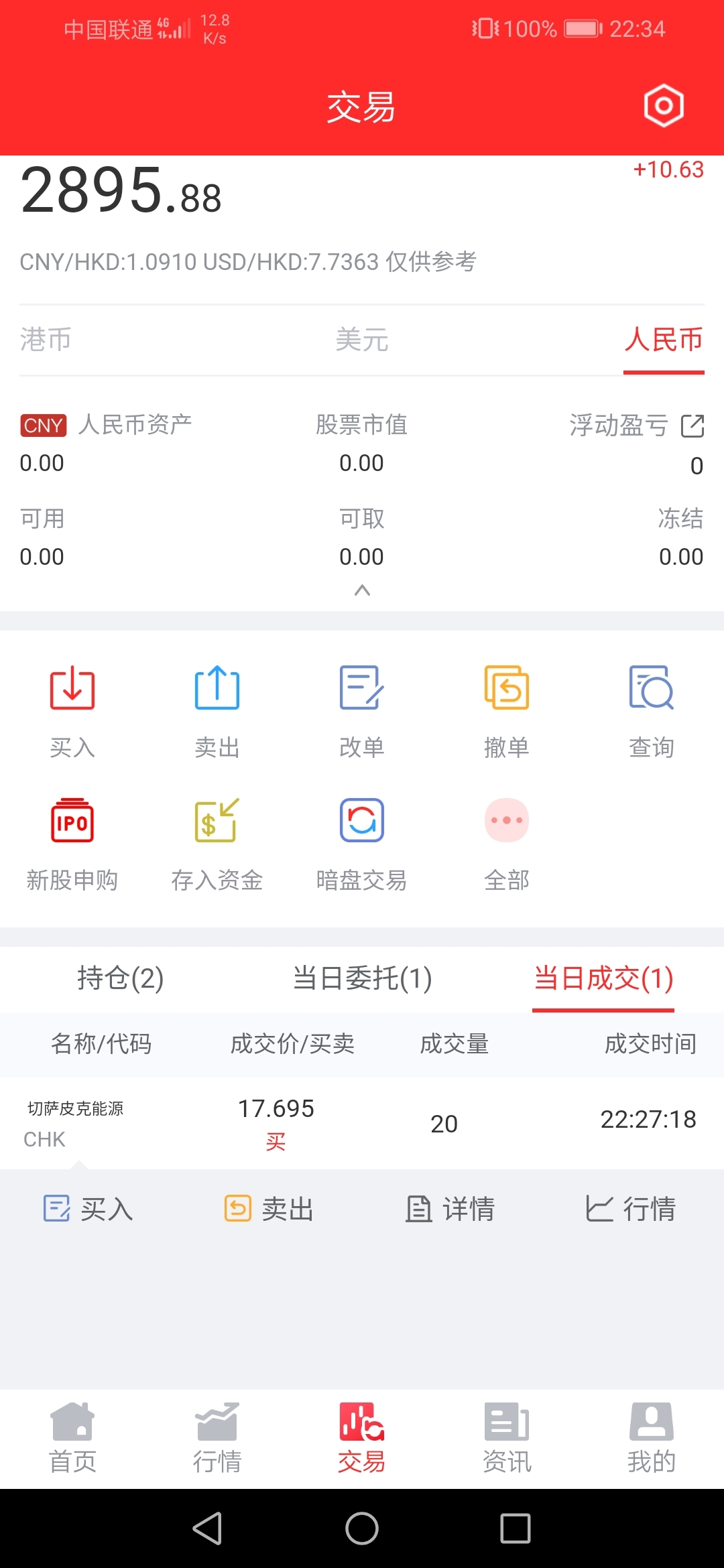Open the 资讯 news tab

coord(507,1438)
